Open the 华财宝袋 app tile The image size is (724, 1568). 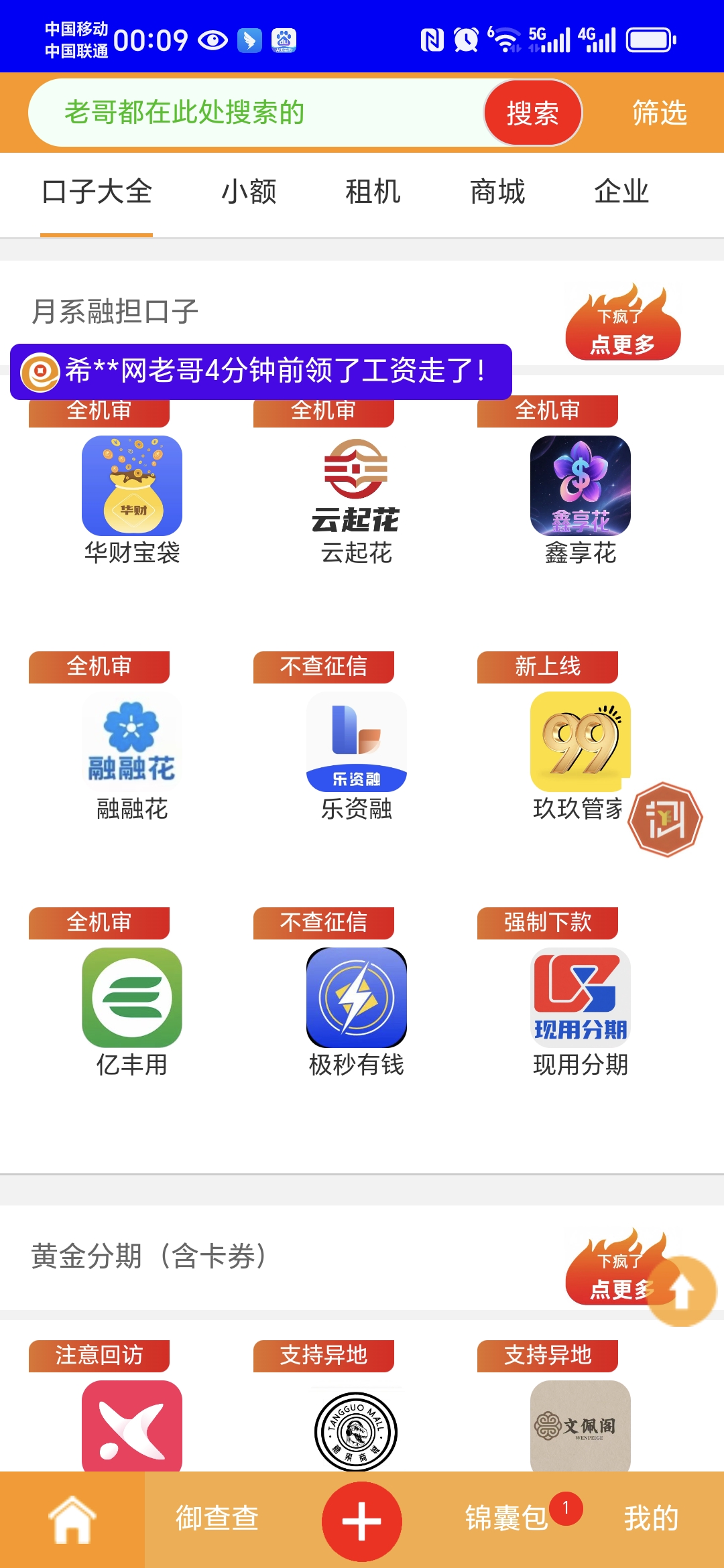pos(132,486)
